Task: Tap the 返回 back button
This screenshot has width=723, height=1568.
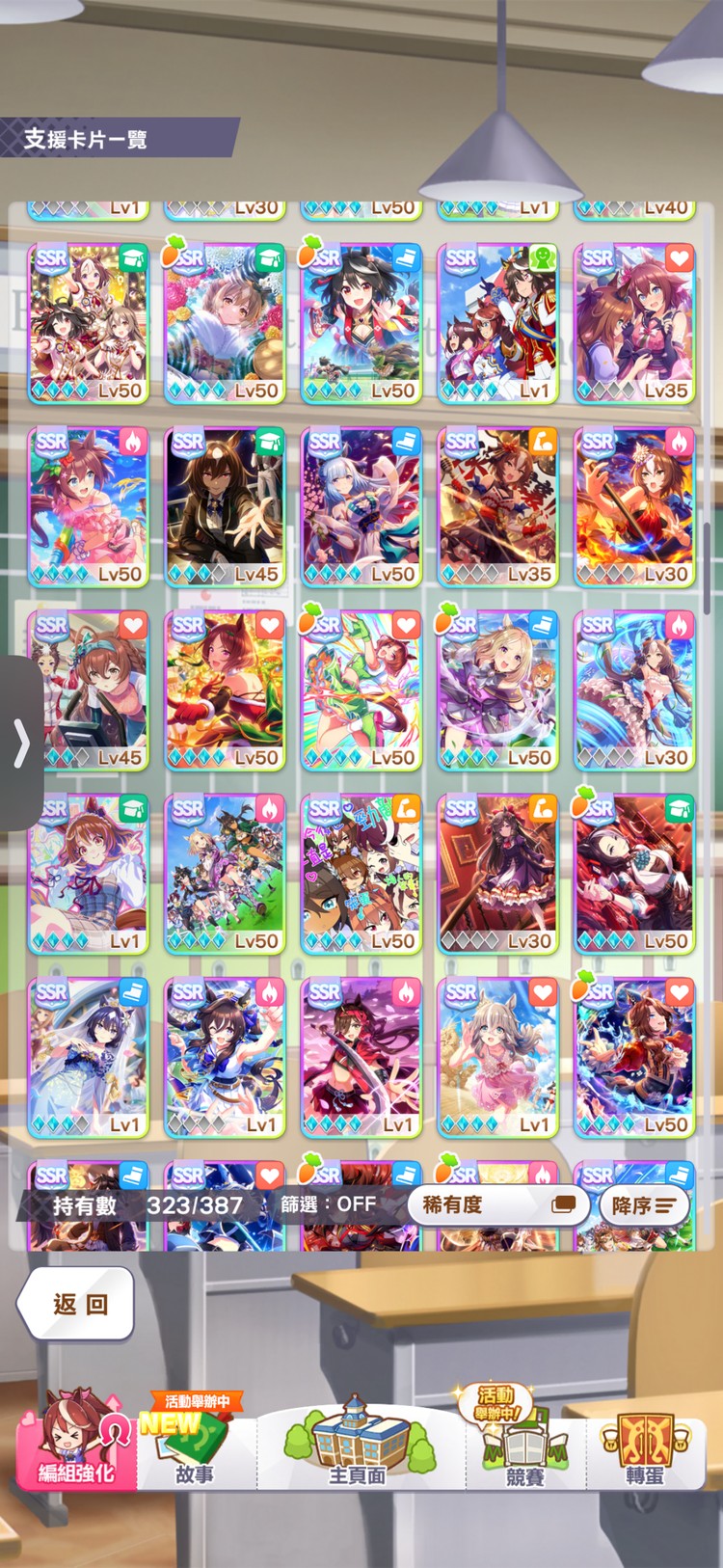Action: click(x=77, y=1304)
